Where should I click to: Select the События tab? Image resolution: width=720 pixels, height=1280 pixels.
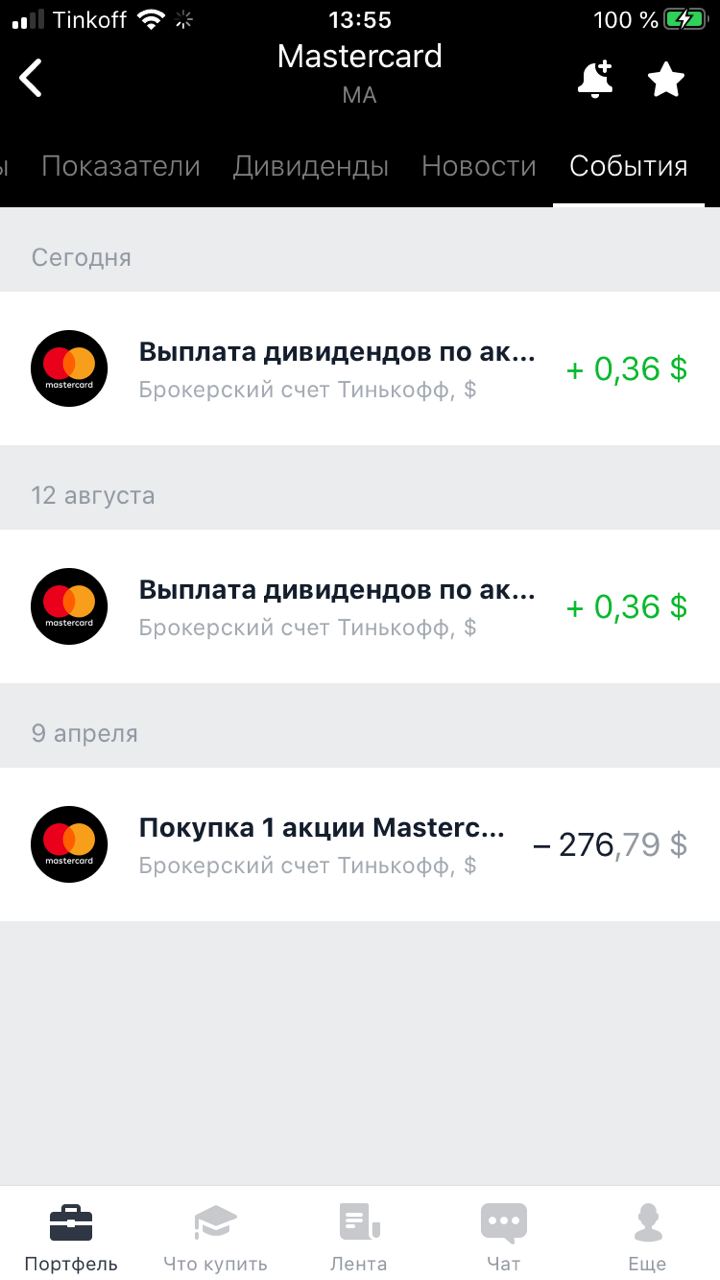coord(629,166)
